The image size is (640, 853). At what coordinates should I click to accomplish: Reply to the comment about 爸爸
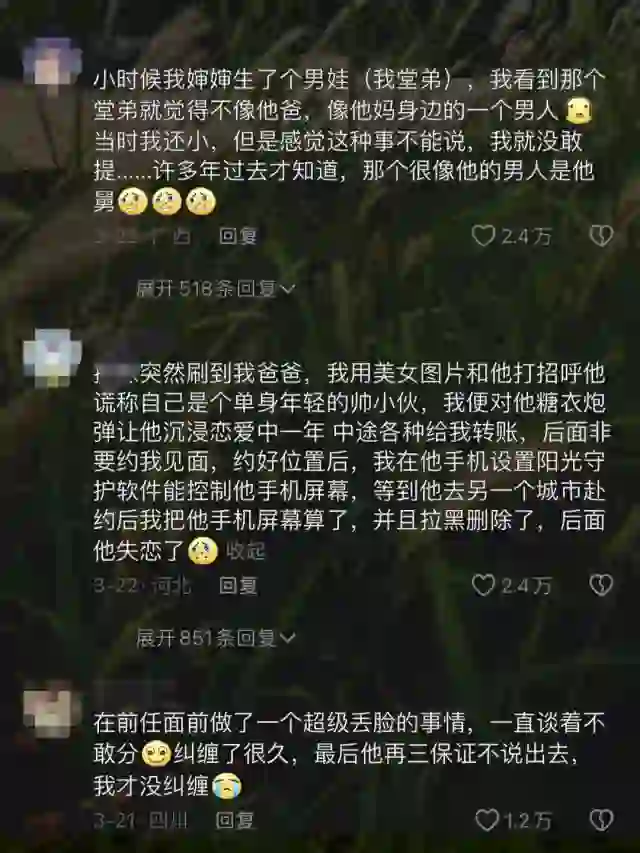(x=238, y=585)
